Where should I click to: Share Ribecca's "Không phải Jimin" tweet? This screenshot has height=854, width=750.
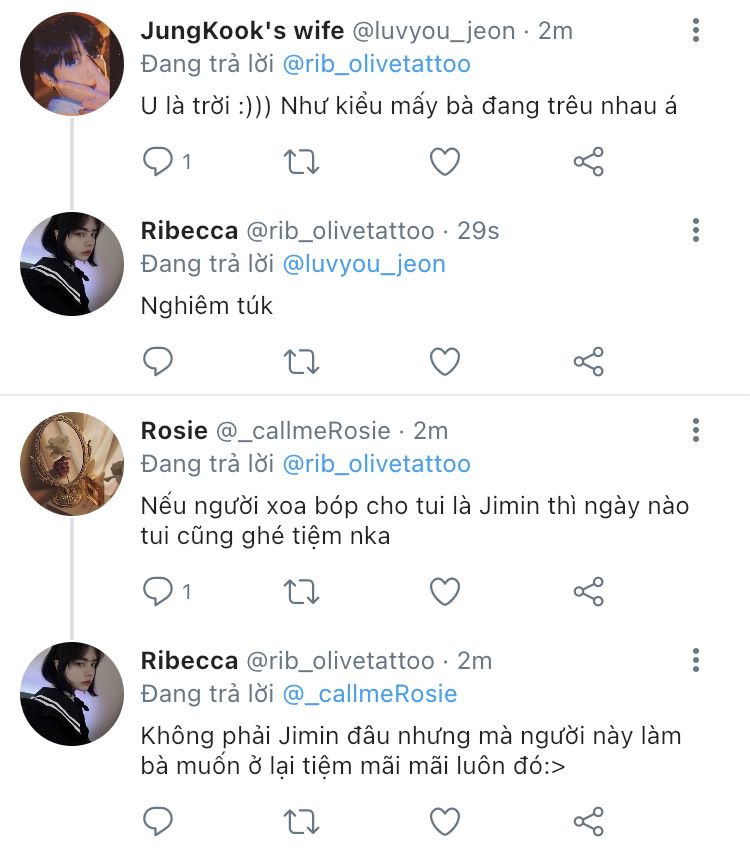click(x=589, y=821)
